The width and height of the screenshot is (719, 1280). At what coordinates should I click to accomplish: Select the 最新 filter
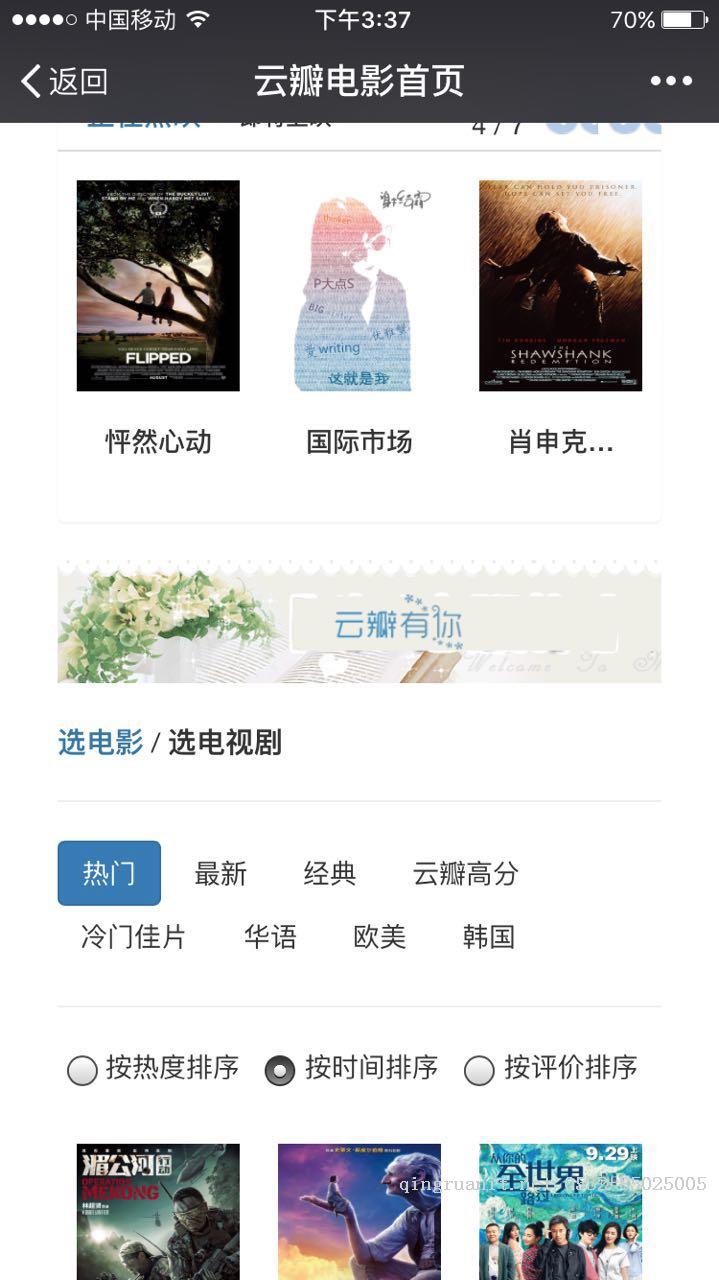[x=220, y=873]
